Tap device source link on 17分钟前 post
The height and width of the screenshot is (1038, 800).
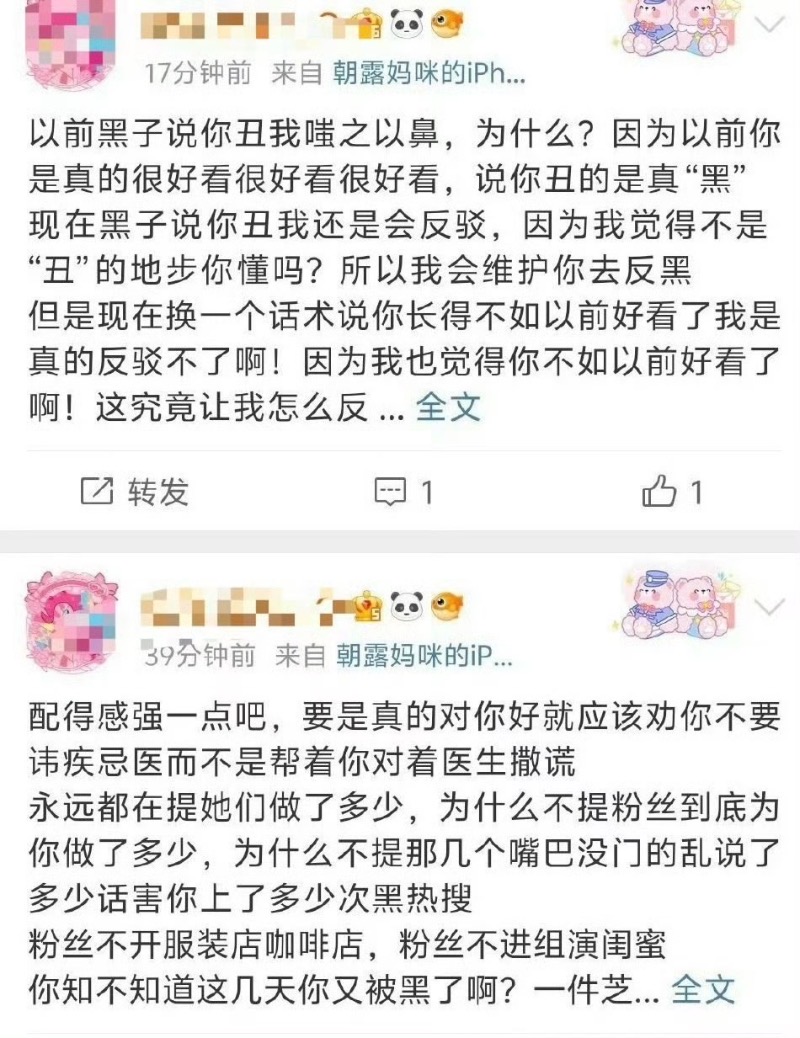click(428, 74)
